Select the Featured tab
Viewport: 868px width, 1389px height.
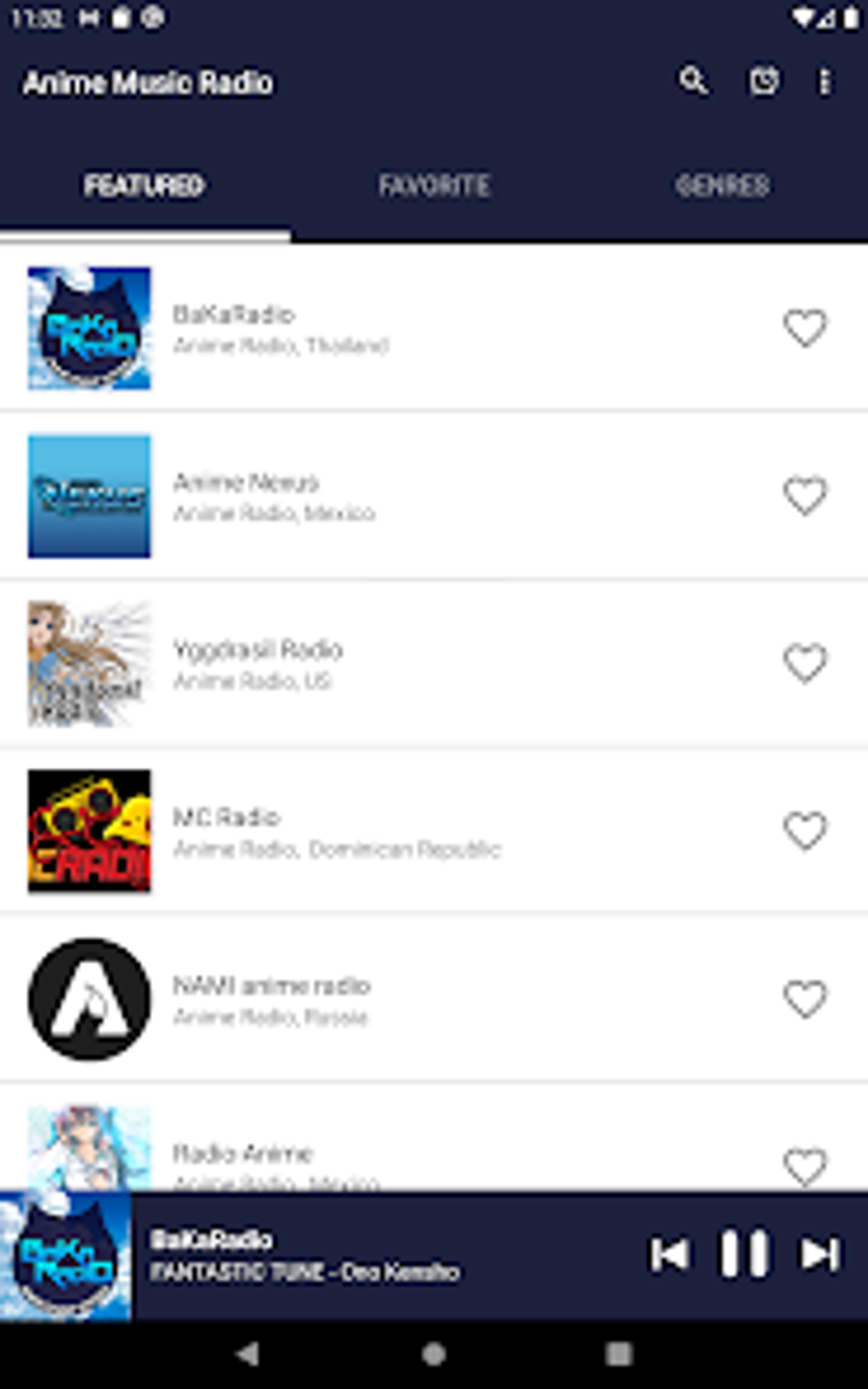coord(145,186)
